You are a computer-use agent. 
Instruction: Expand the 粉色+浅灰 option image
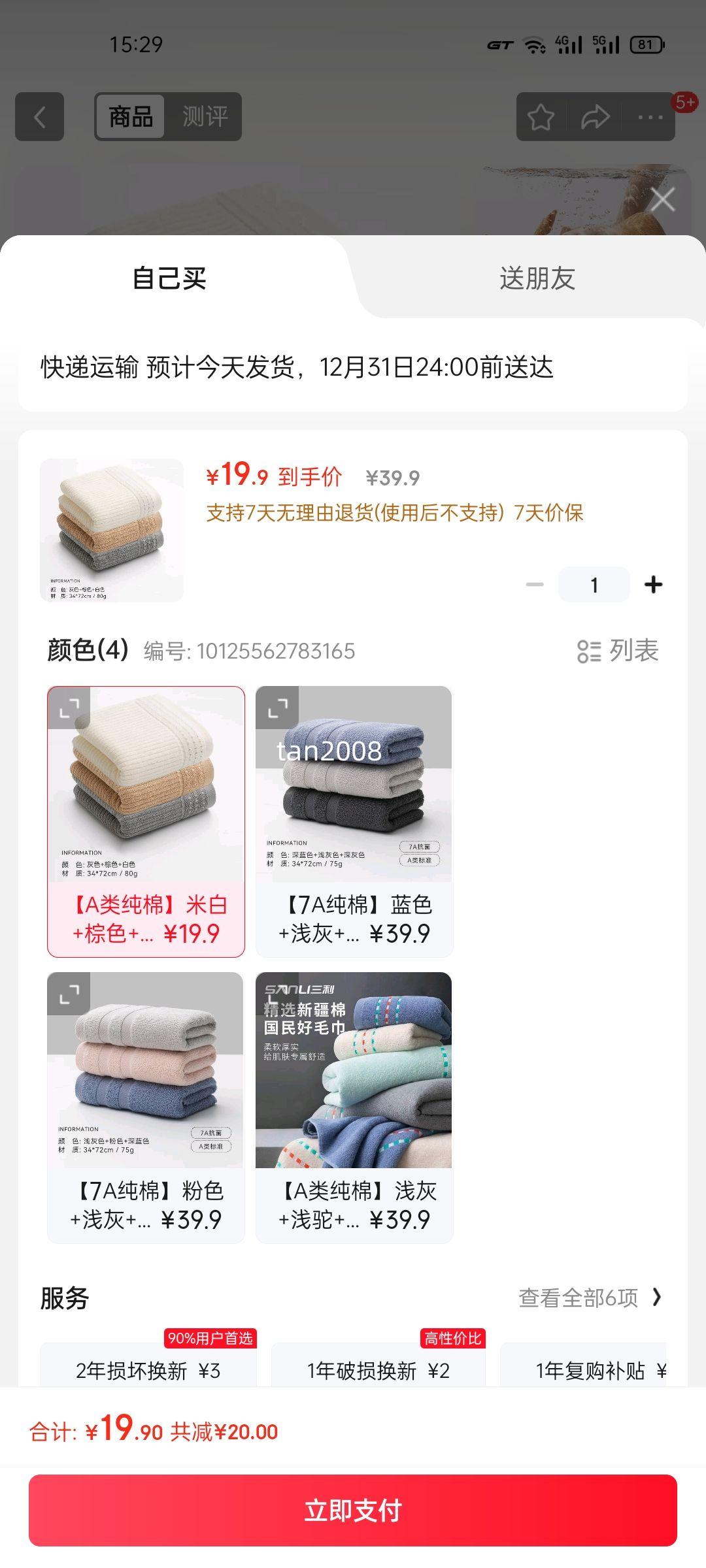tap(69, 994)
